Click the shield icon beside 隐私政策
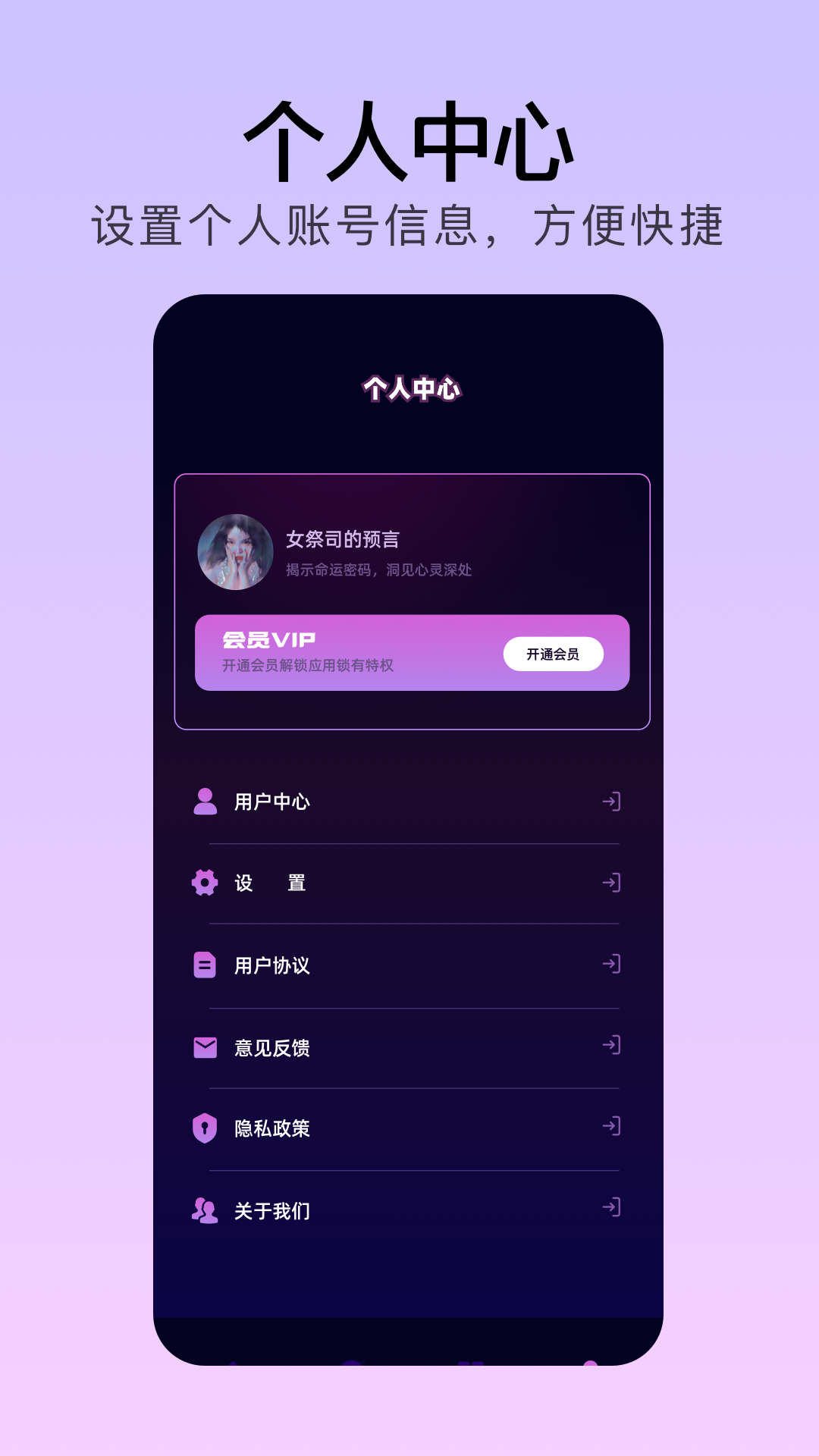The height and width of the screenshot is (1456, 819). click(203, 1128)
